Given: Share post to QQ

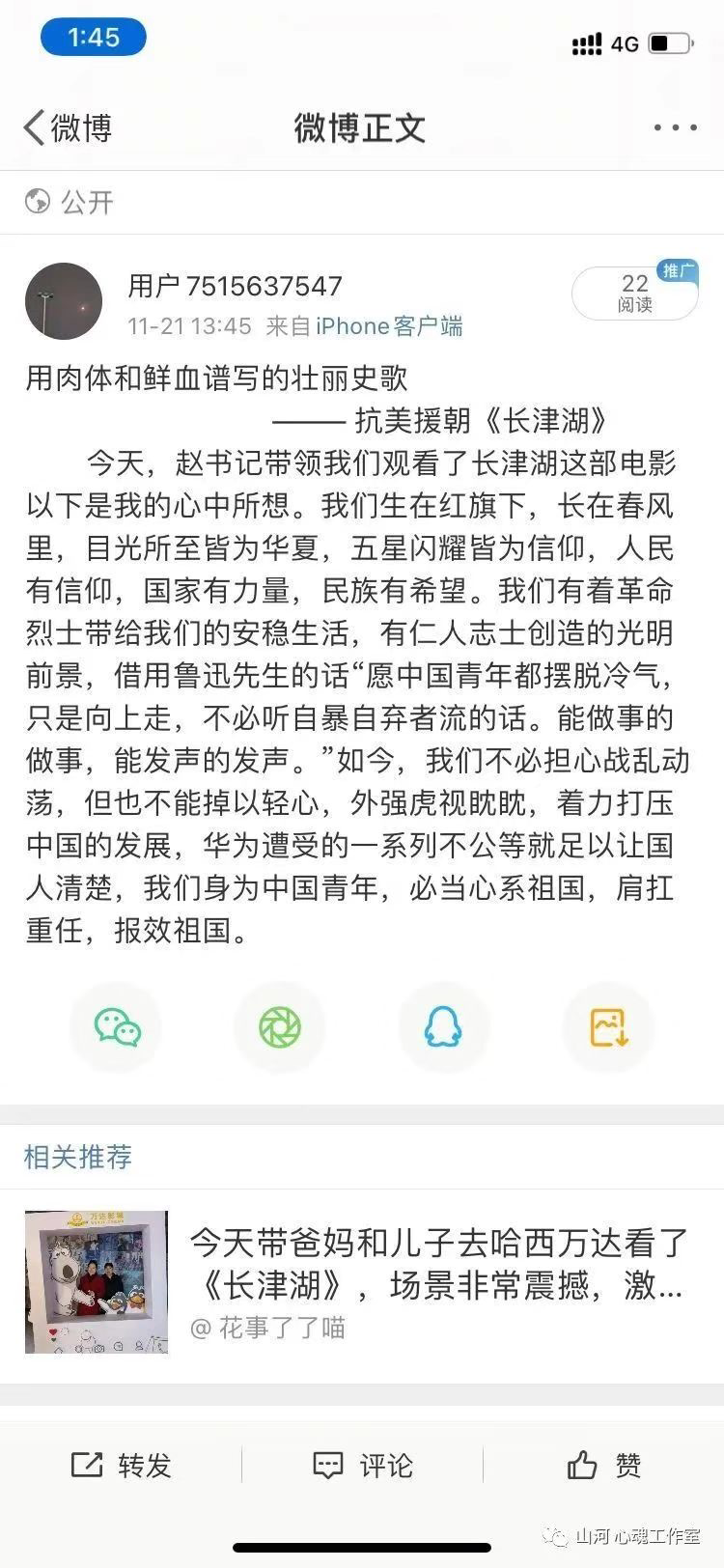Looking at the screenshot, I should (x=443, y=1026).
